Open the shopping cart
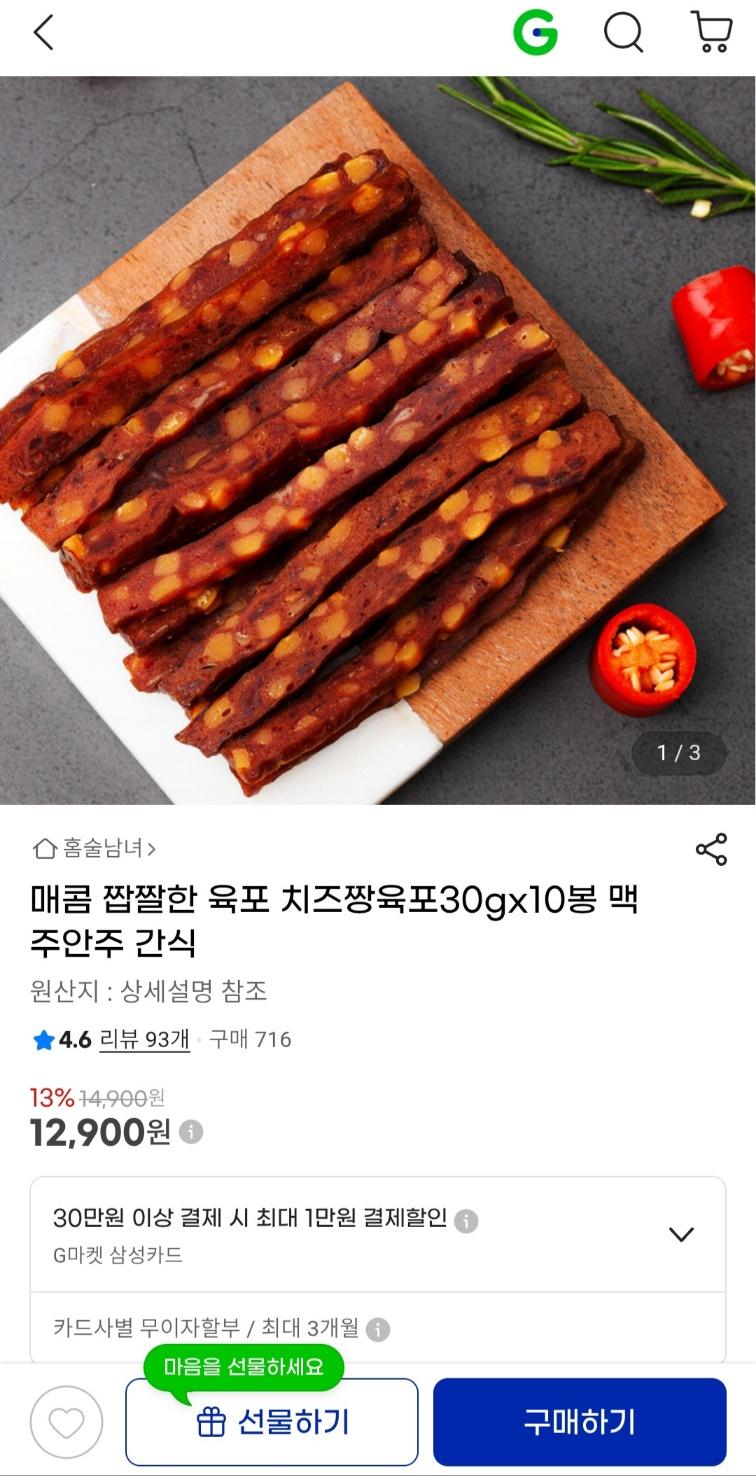The image size is (756, 1476). [711, 33]
